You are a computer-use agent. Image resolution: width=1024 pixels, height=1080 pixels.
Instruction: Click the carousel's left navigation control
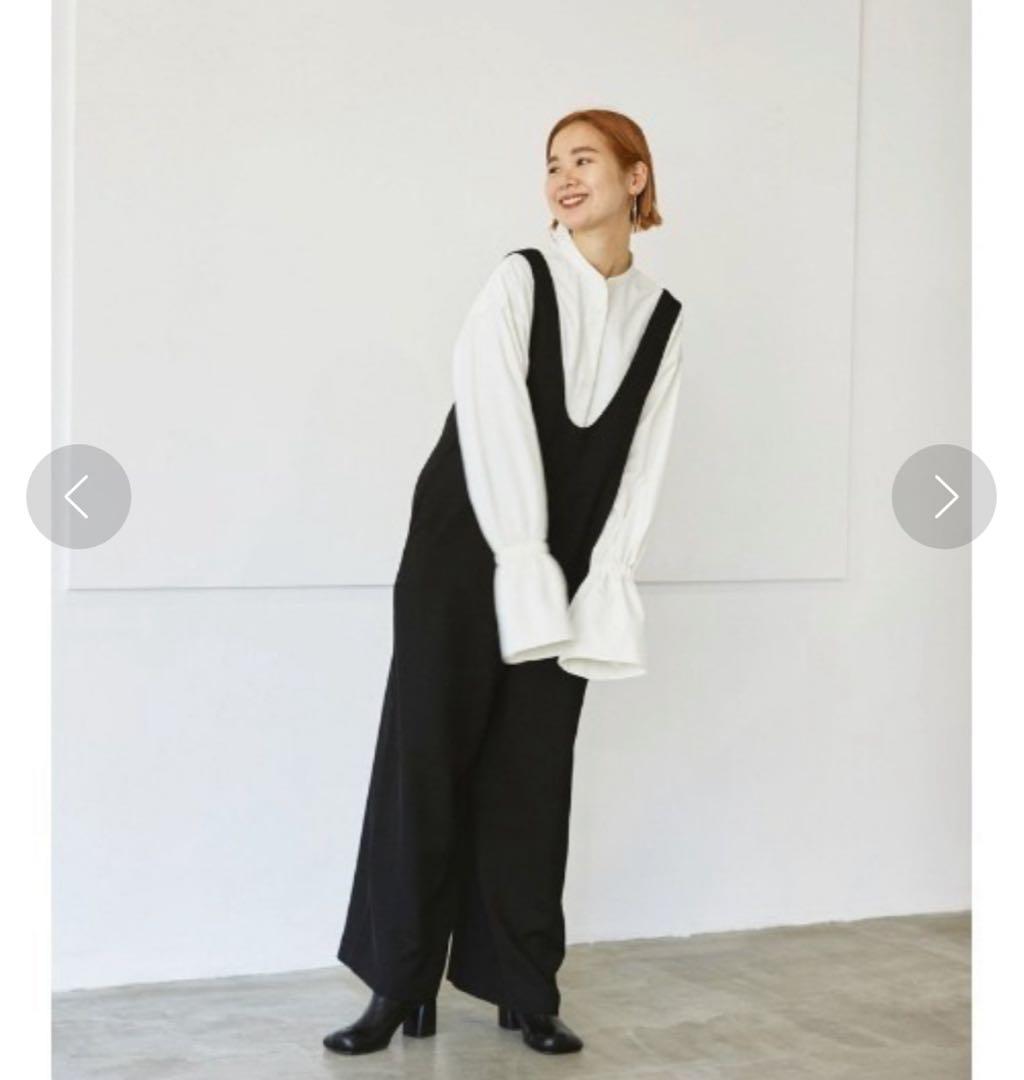[79, 497]
